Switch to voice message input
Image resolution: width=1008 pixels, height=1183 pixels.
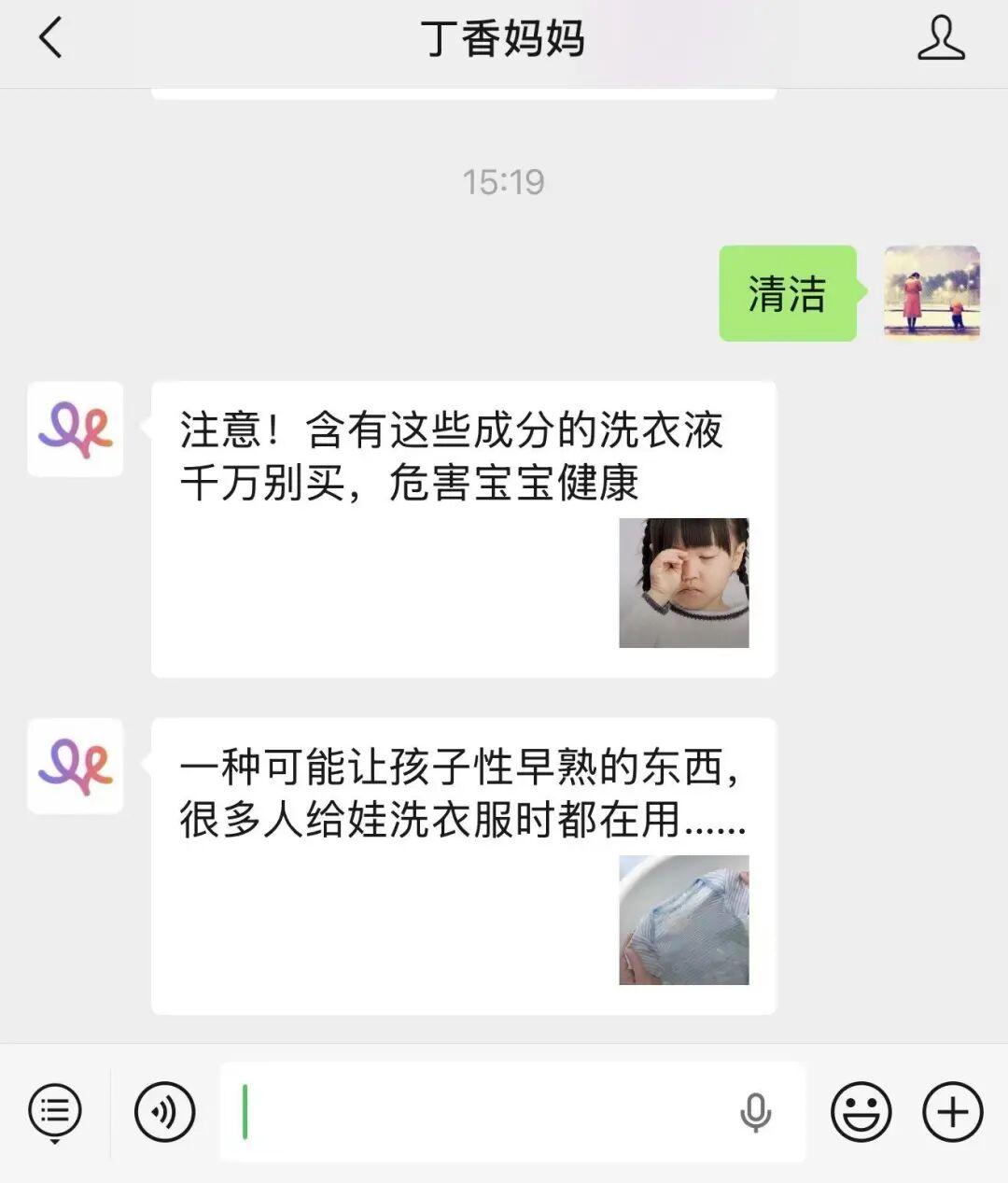click(165, 1112)
